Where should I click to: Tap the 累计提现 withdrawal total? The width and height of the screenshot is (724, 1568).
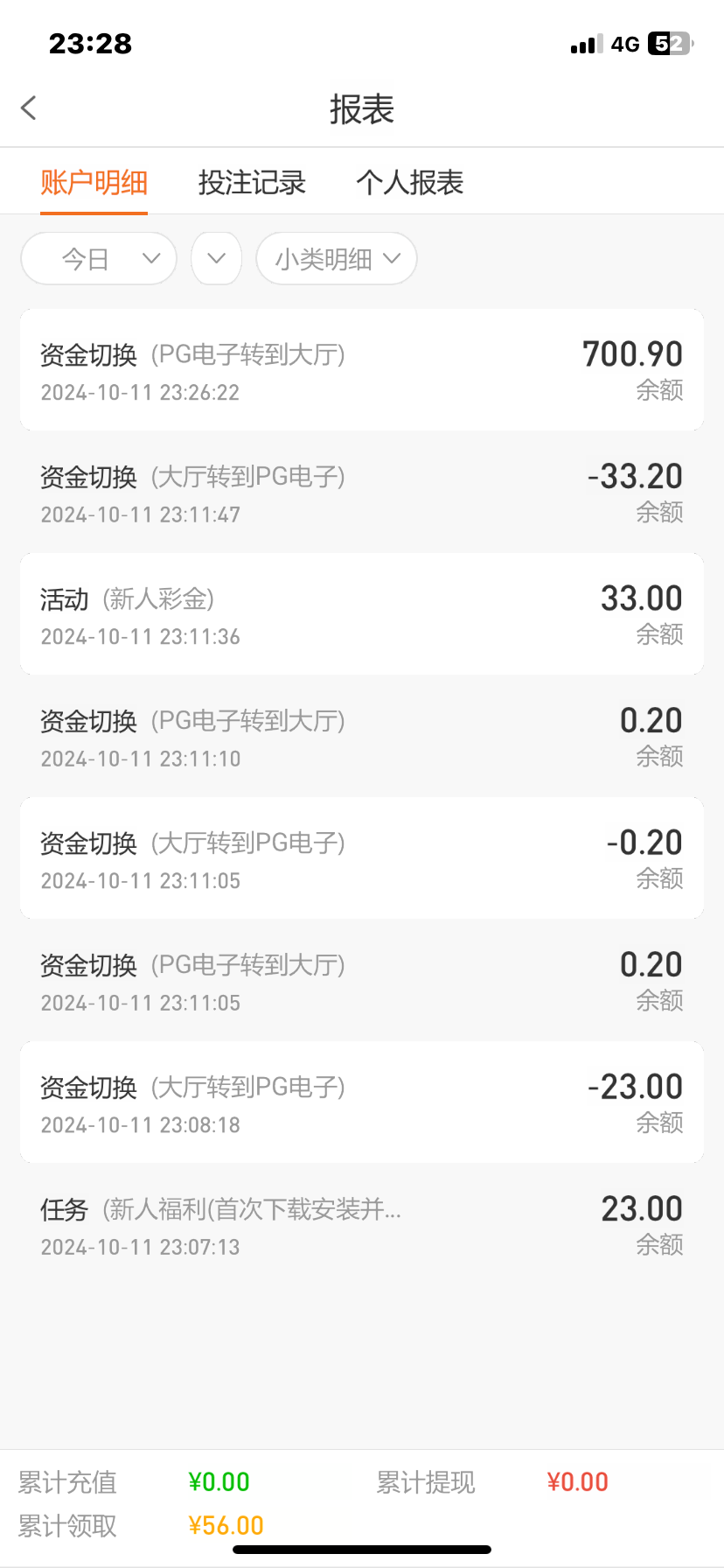coord(425,1481)
